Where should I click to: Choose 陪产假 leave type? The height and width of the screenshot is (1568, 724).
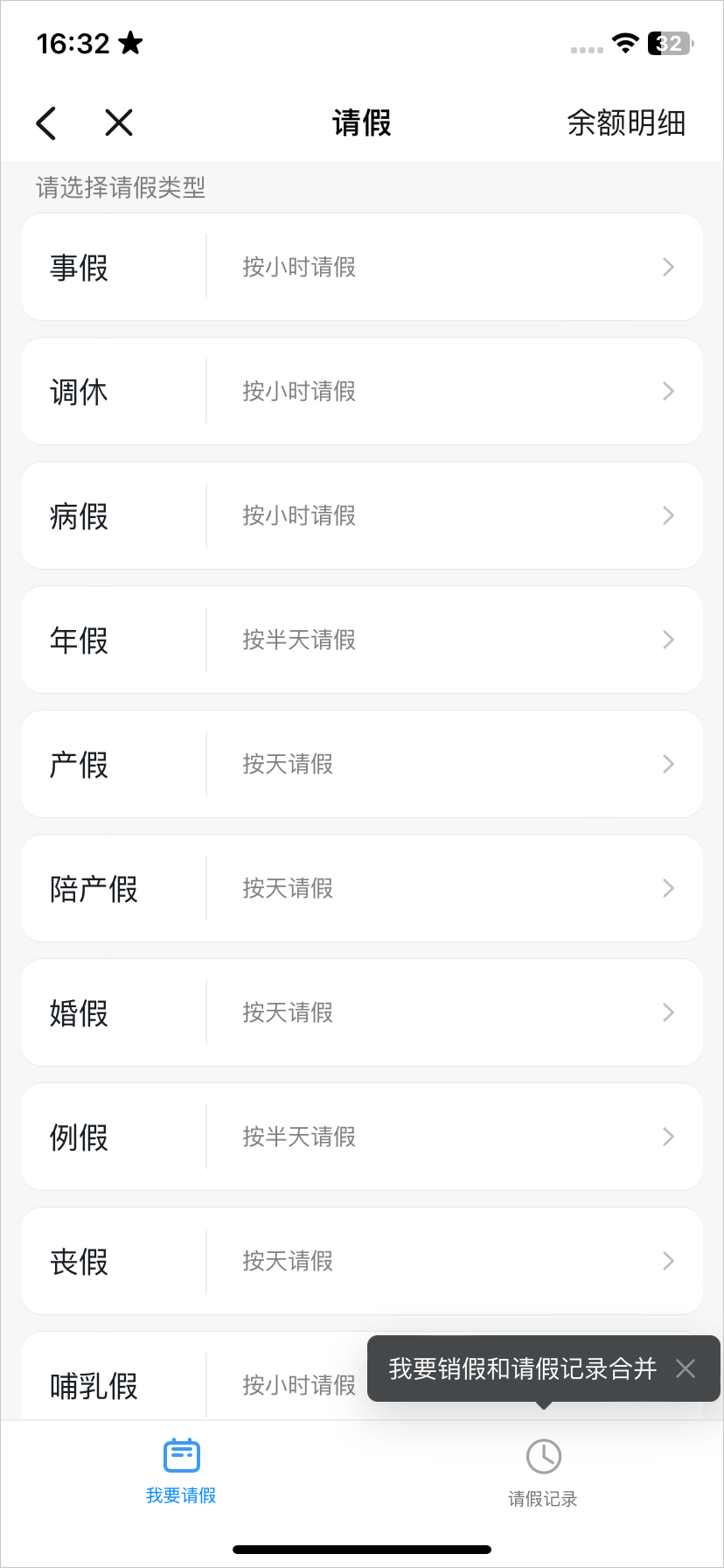[362, 888]
